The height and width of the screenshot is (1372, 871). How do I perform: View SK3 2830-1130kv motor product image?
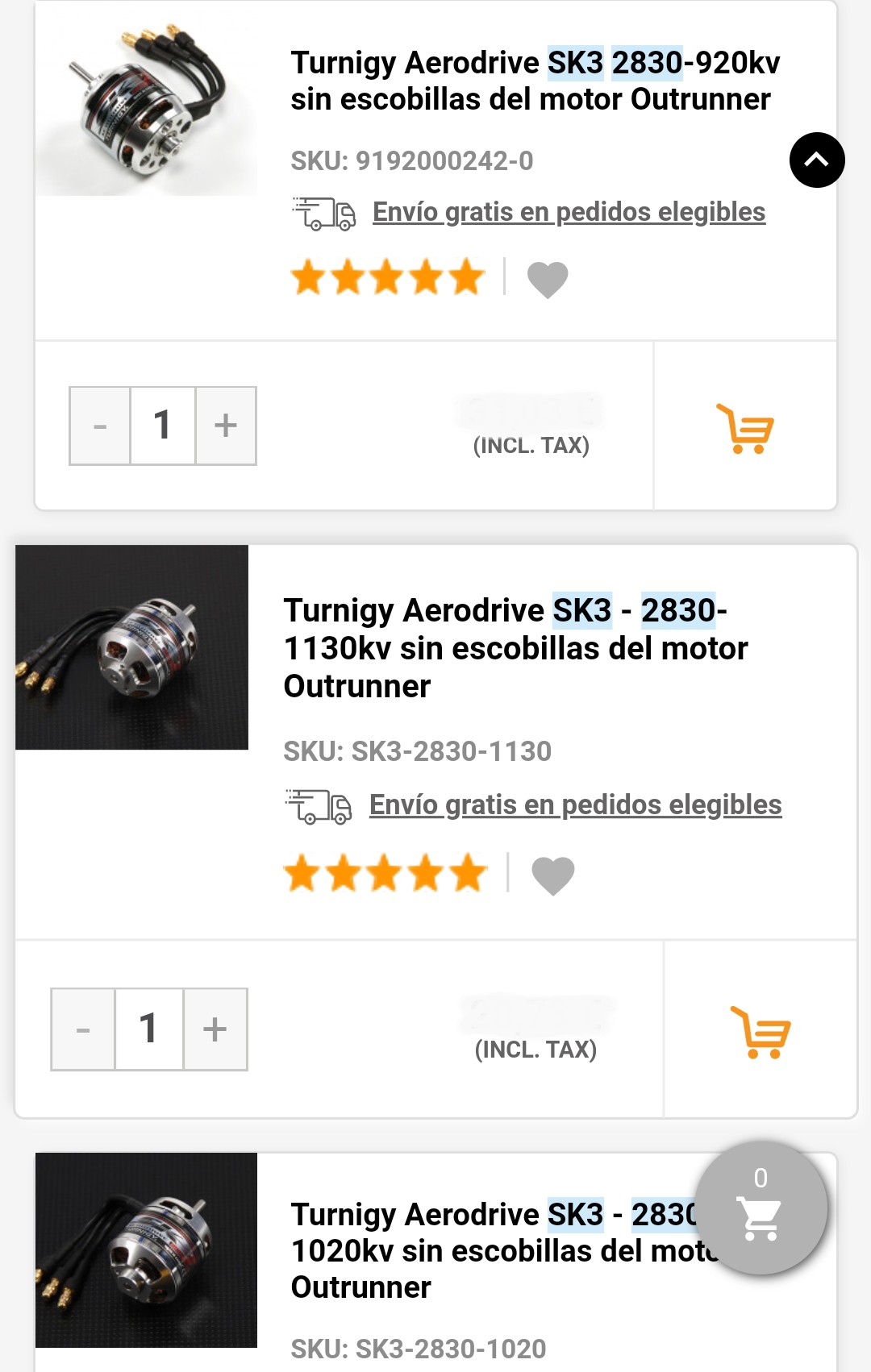click(132, 647)
